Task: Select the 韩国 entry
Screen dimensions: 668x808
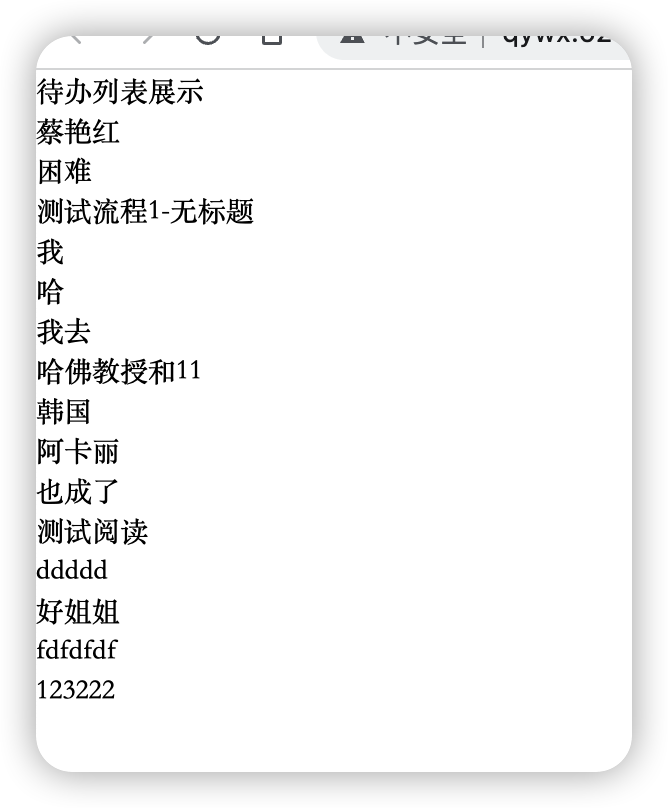Action: pos(64,411)
